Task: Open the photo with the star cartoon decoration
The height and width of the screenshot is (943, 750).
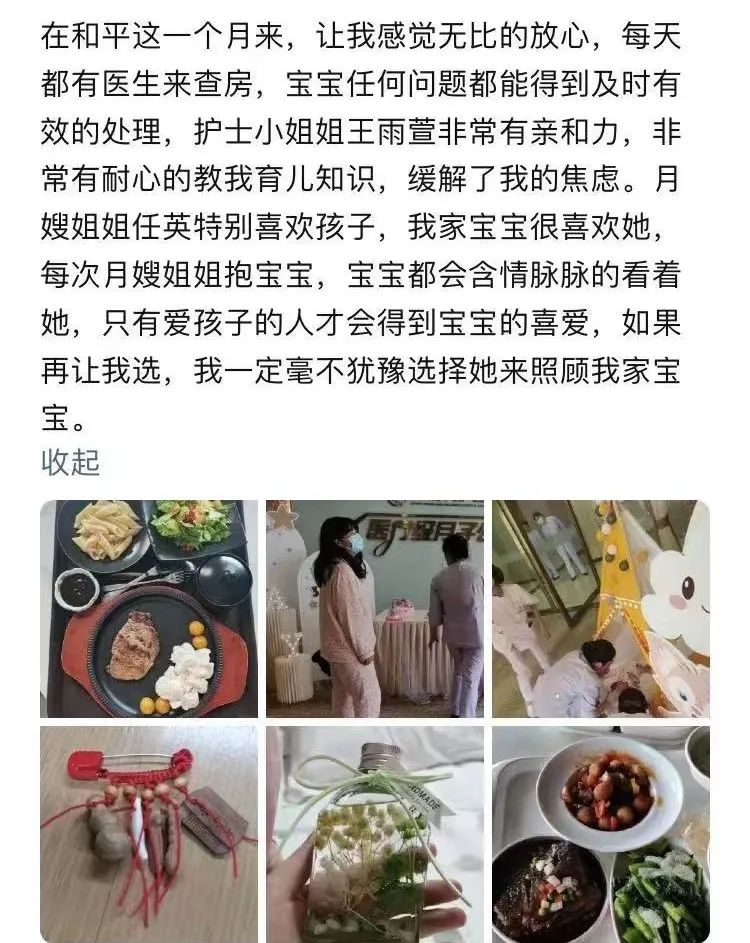Action: pos(600,608)
